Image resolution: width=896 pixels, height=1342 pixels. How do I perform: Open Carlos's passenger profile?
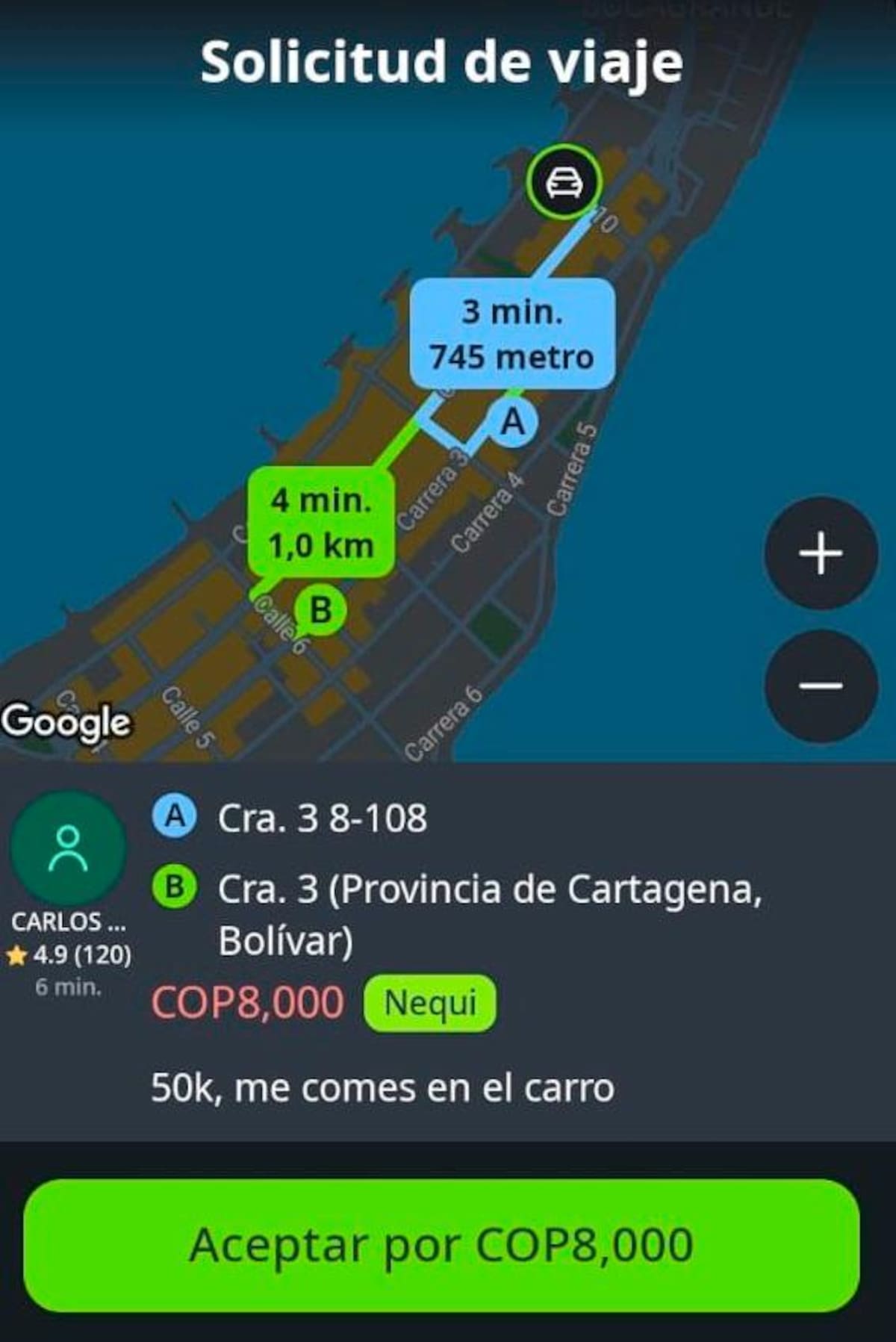tap(68, 850)
